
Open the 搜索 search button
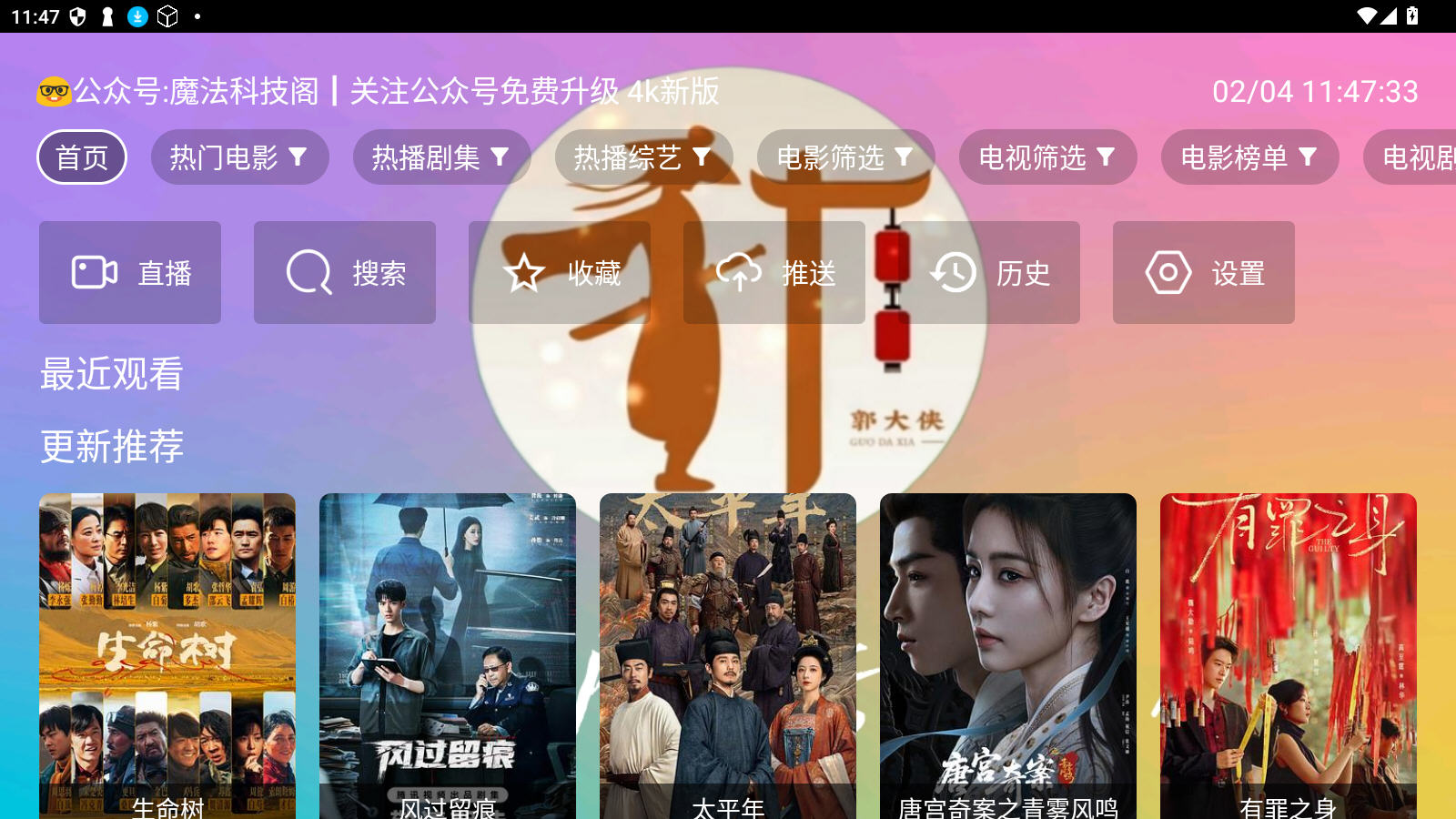coord(345,273)
